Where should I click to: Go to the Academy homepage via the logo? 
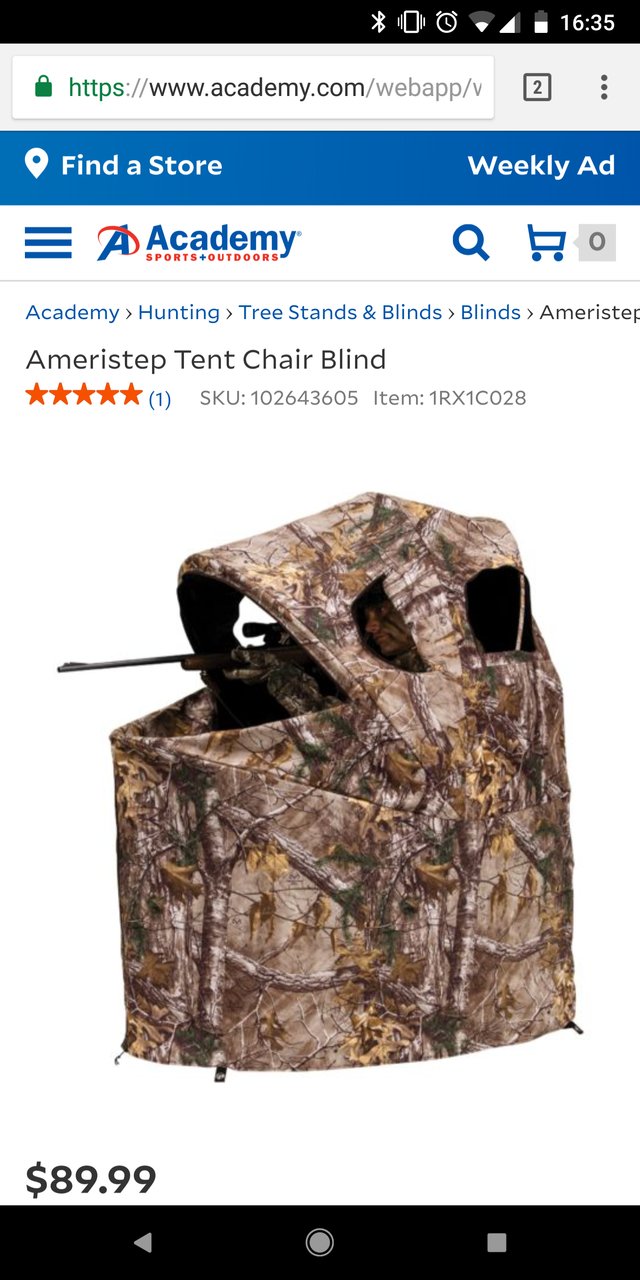pyautogui.click(x=199, y=242)
